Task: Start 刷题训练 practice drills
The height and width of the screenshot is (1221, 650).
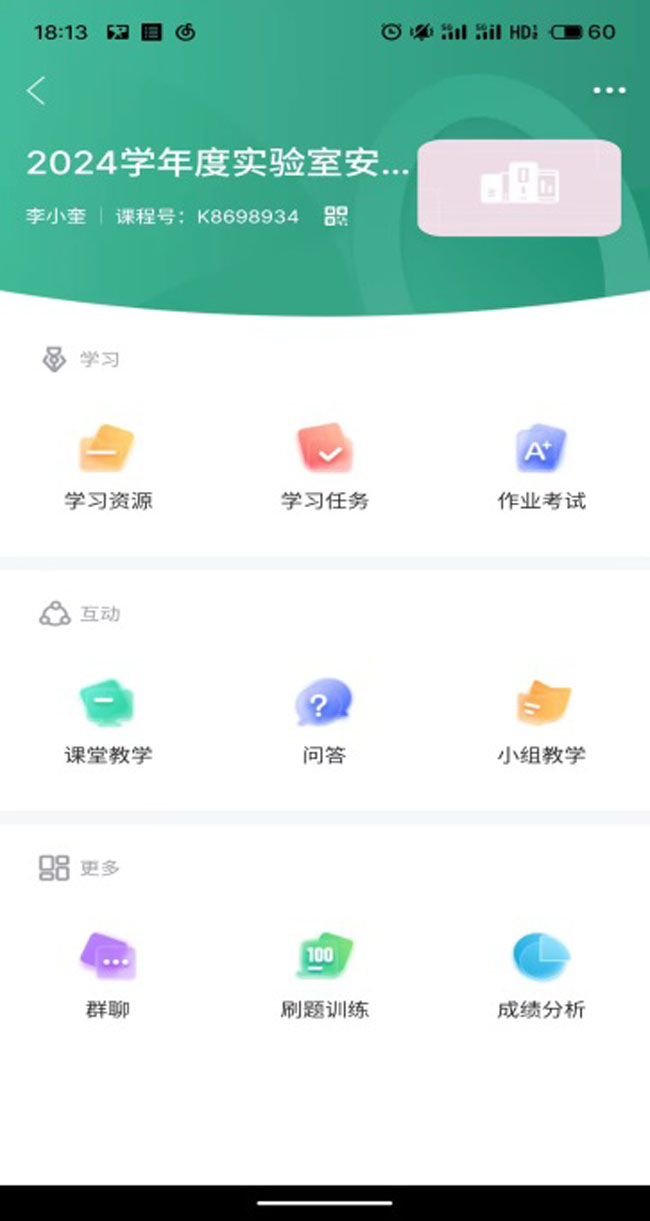Action: pos(324,975)
